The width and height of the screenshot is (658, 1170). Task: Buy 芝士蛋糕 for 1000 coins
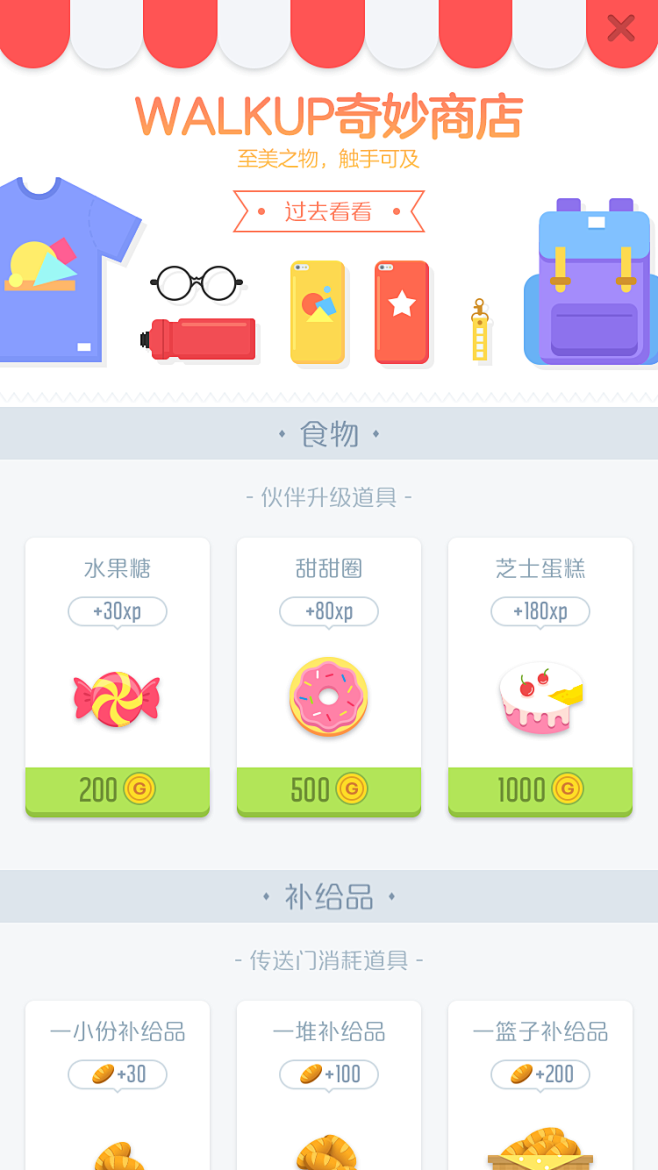pyautogui.click(x=540, y=790)
